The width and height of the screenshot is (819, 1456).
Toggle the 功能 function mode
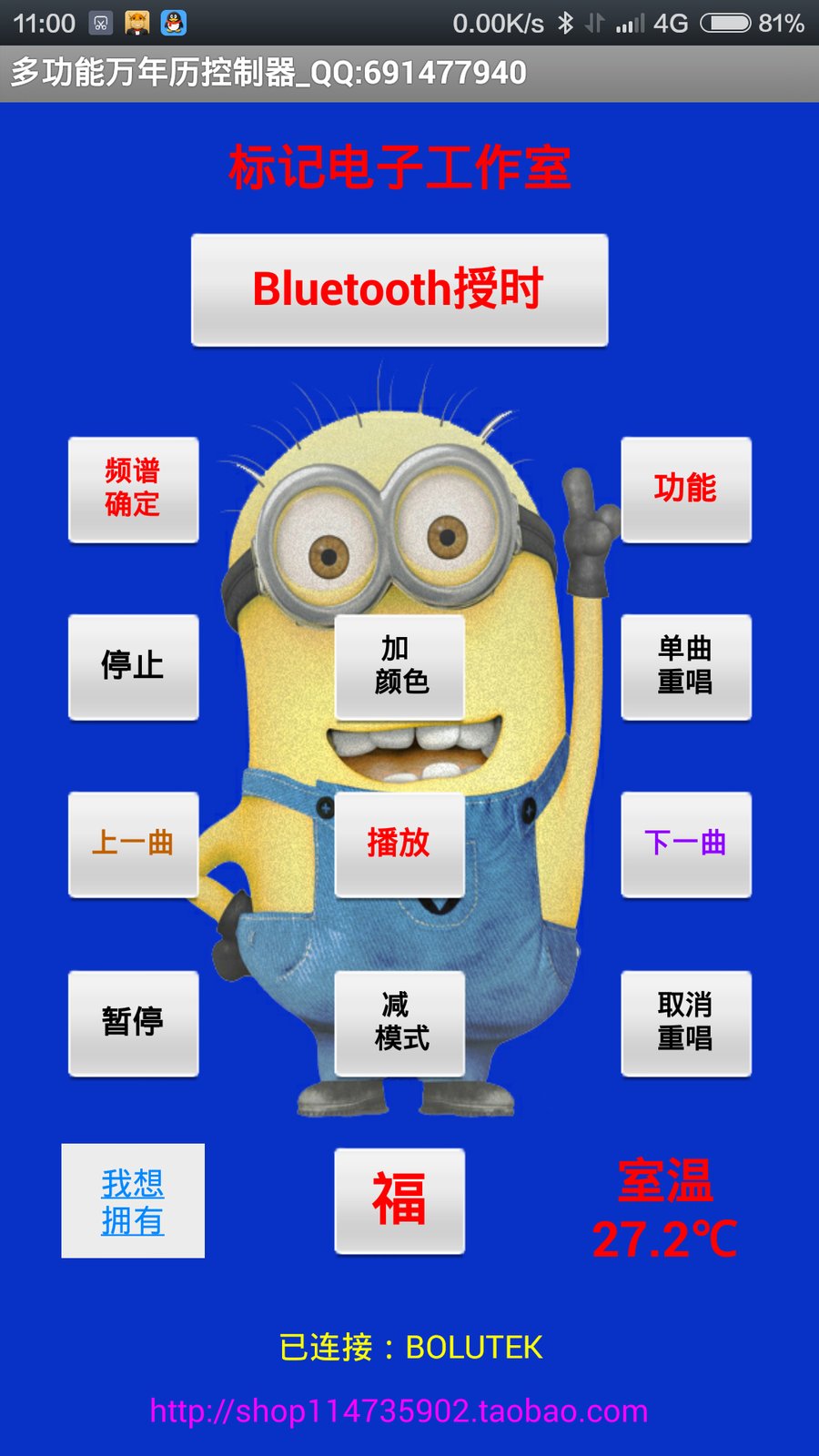(685, 490)
